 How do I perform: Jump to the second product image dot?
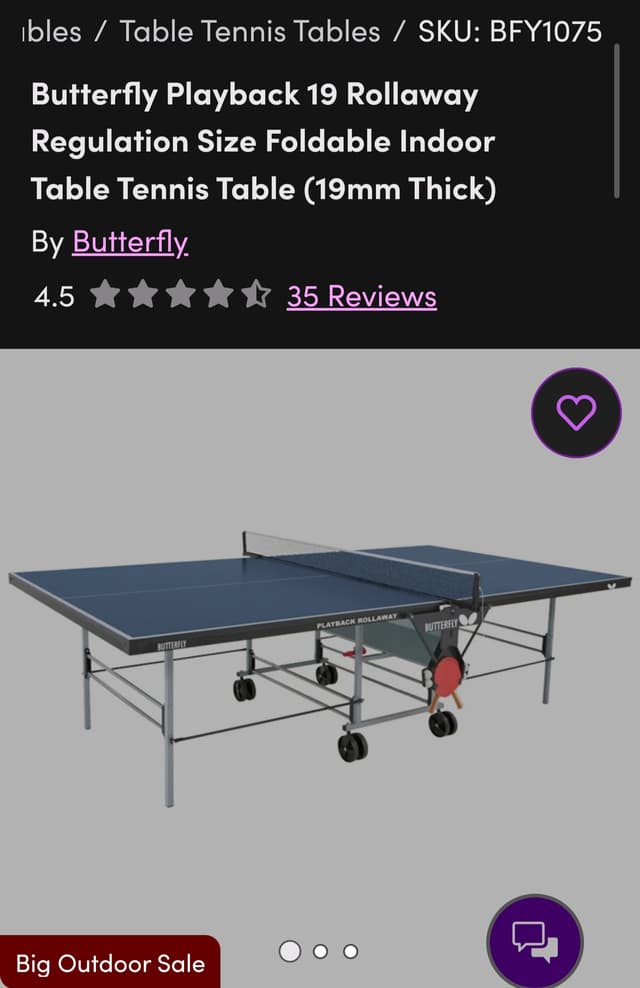click(320, 951)
